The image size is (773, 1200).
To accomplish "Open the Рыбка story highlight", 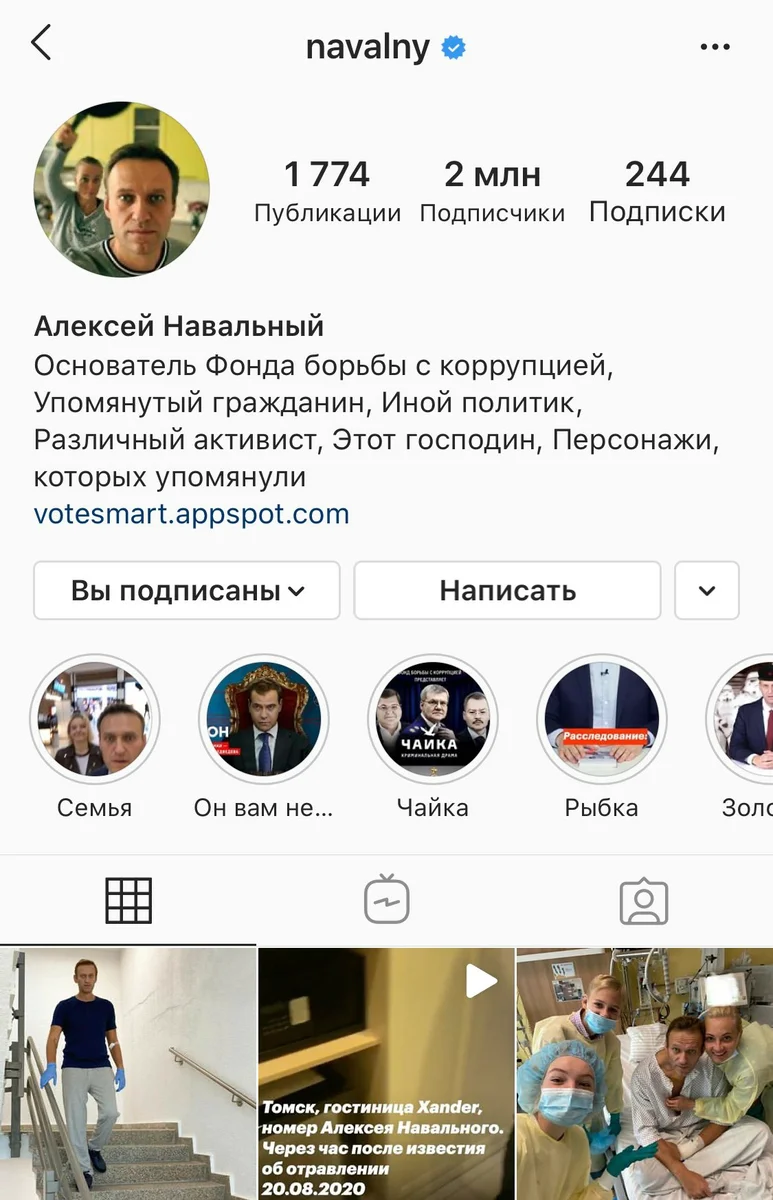I will (601, 720).
